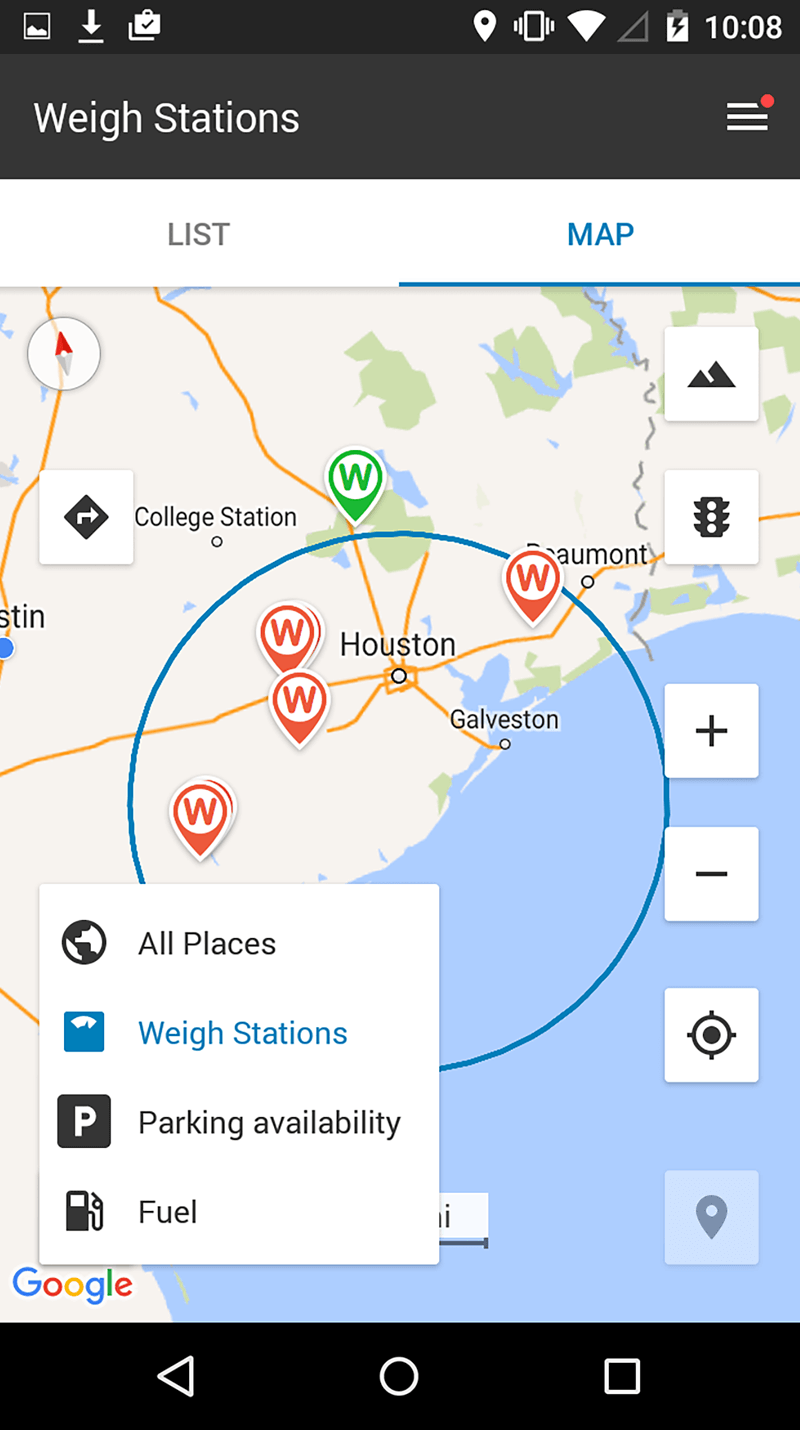Toggle terrain map layer
The height and width of the screenshot is (1430, 800).
point(711,374)
